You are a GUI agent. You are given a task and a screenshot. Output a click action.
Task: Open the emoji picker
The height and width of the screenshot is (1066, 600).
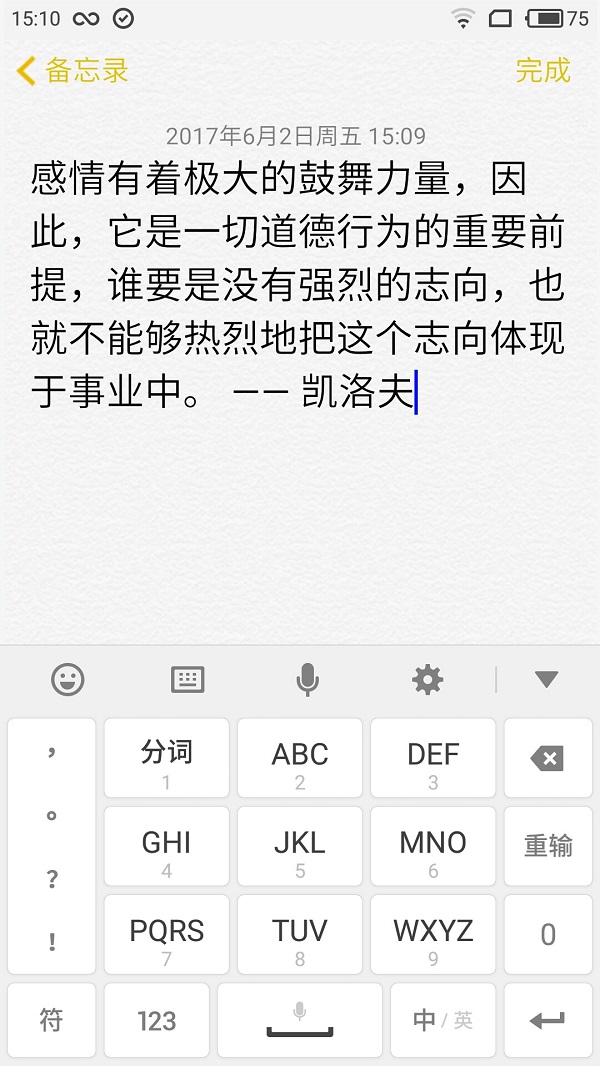(x=68, y=679)
